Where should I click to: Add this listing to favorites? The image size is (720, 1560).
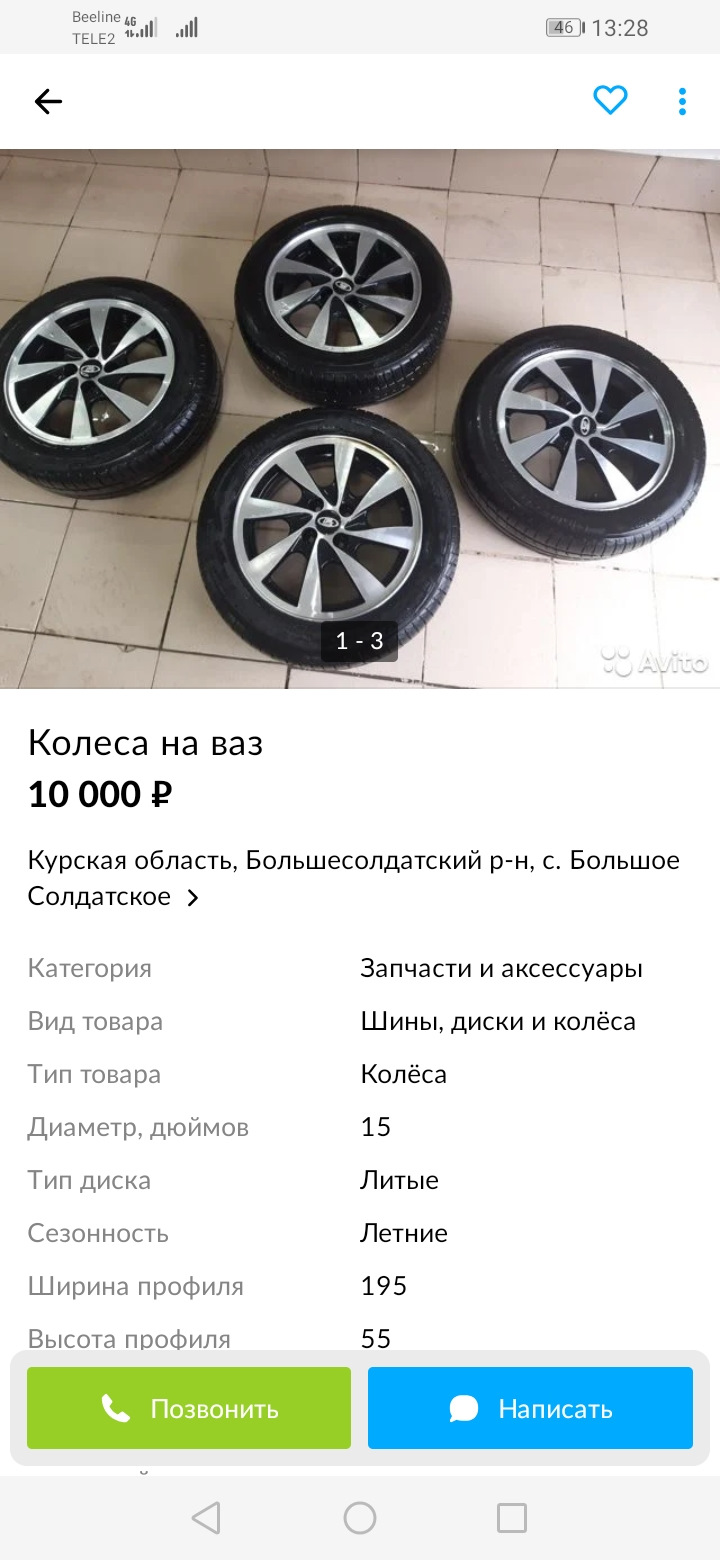[610, 100]
